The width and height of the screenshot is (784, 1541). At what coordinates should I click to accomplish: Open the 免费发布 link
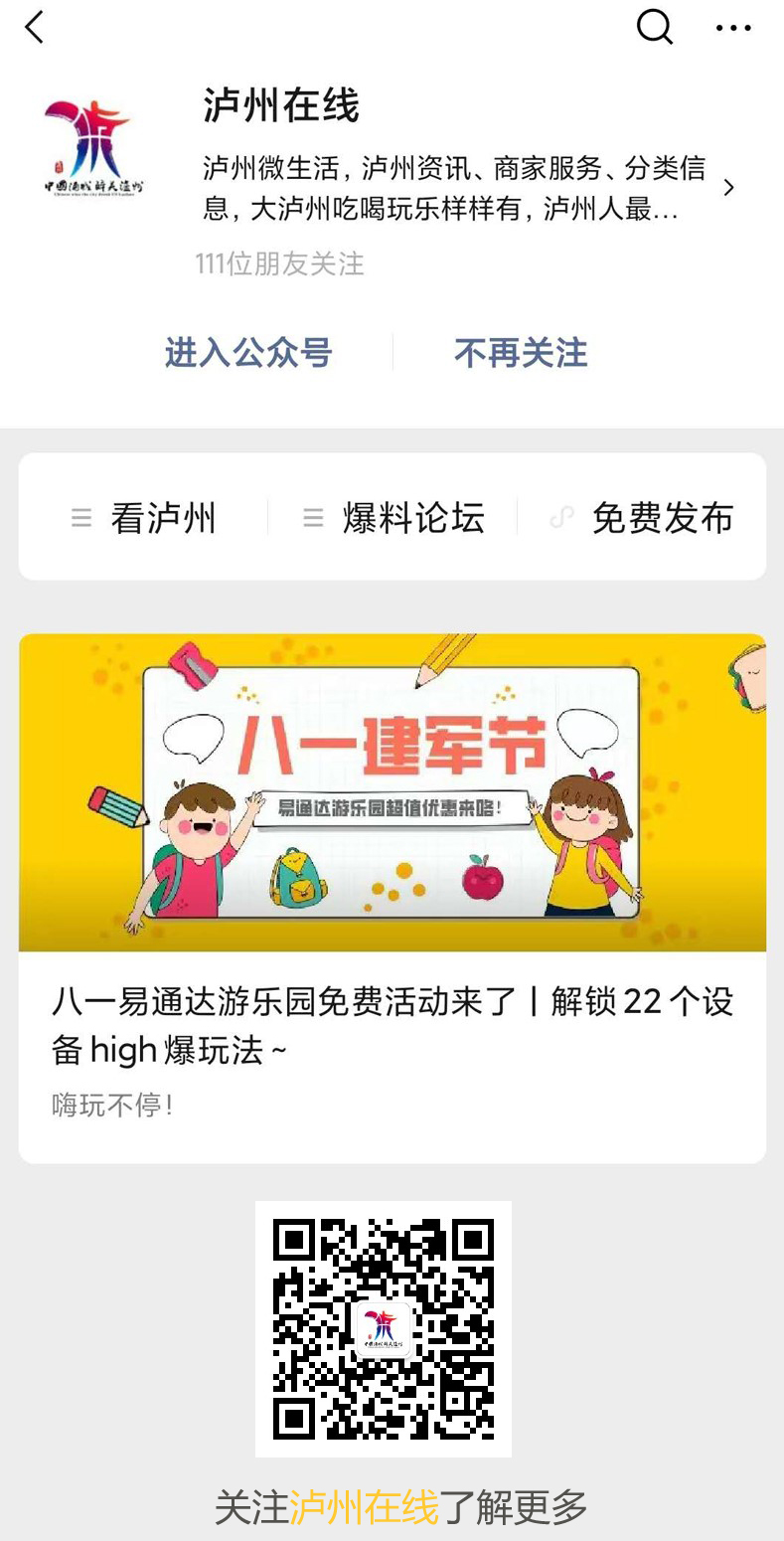[643, 518]
